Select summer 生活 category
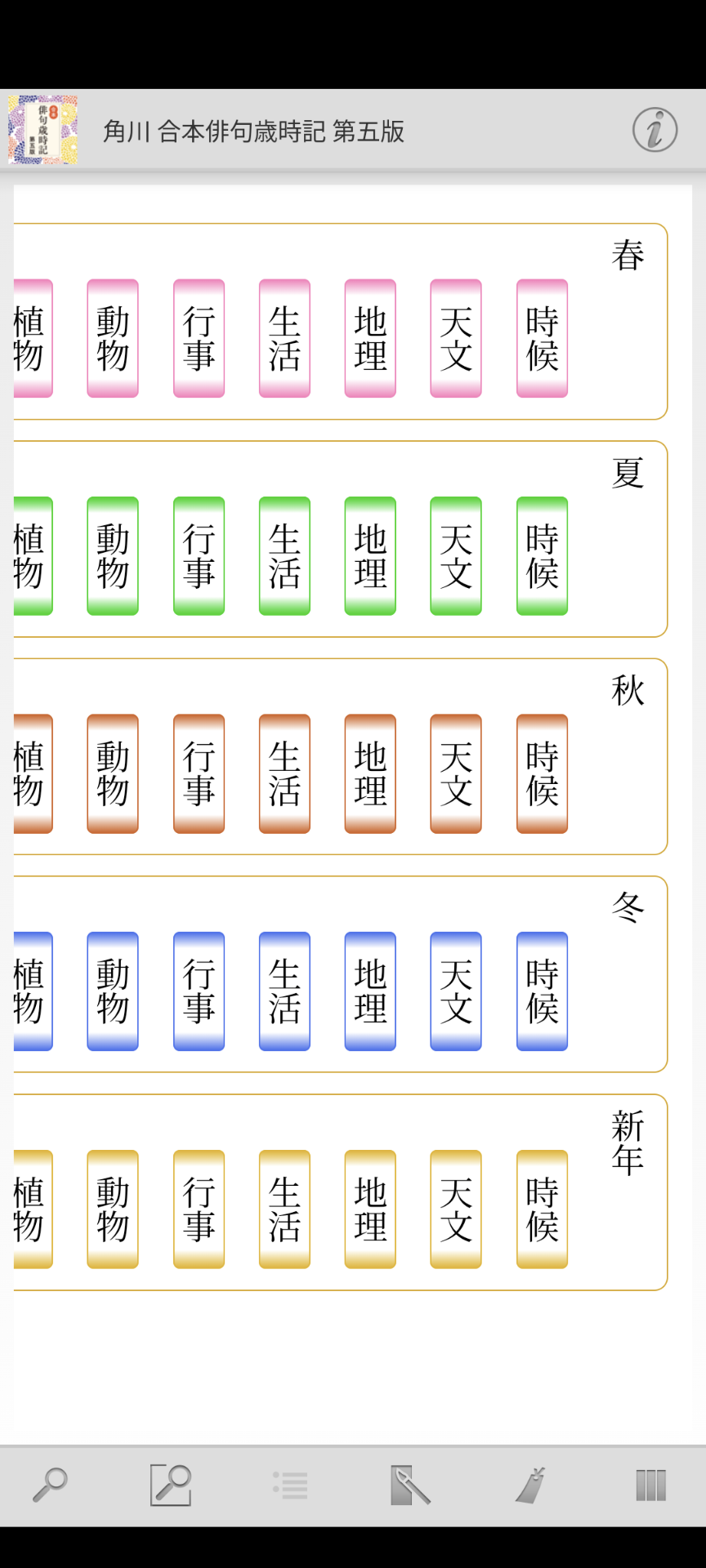The height and width of the screenshot is (1568, 706). pos(284,555)
